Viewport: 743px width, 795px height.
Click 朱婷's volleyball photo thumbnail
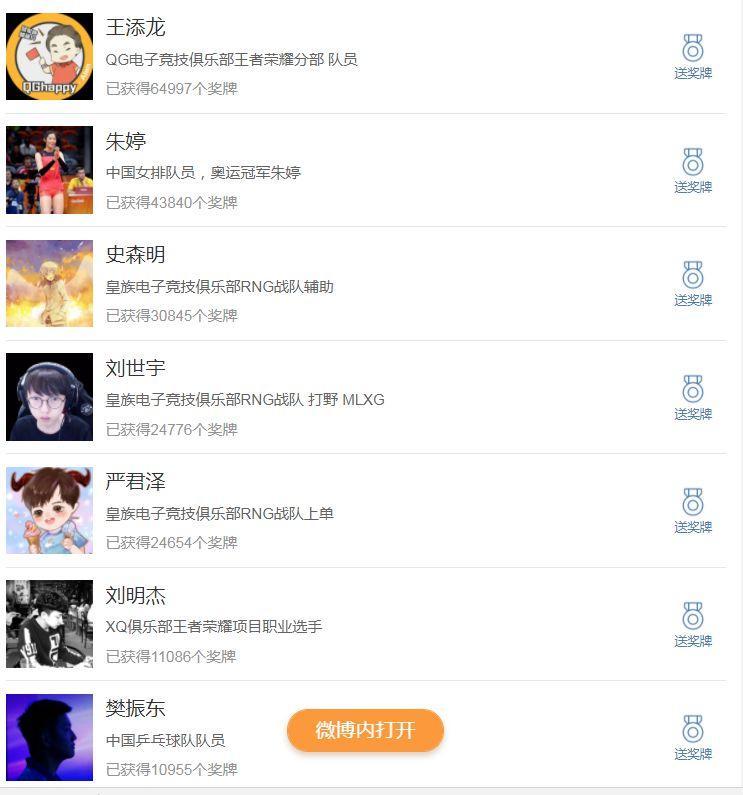pos(50,168)
